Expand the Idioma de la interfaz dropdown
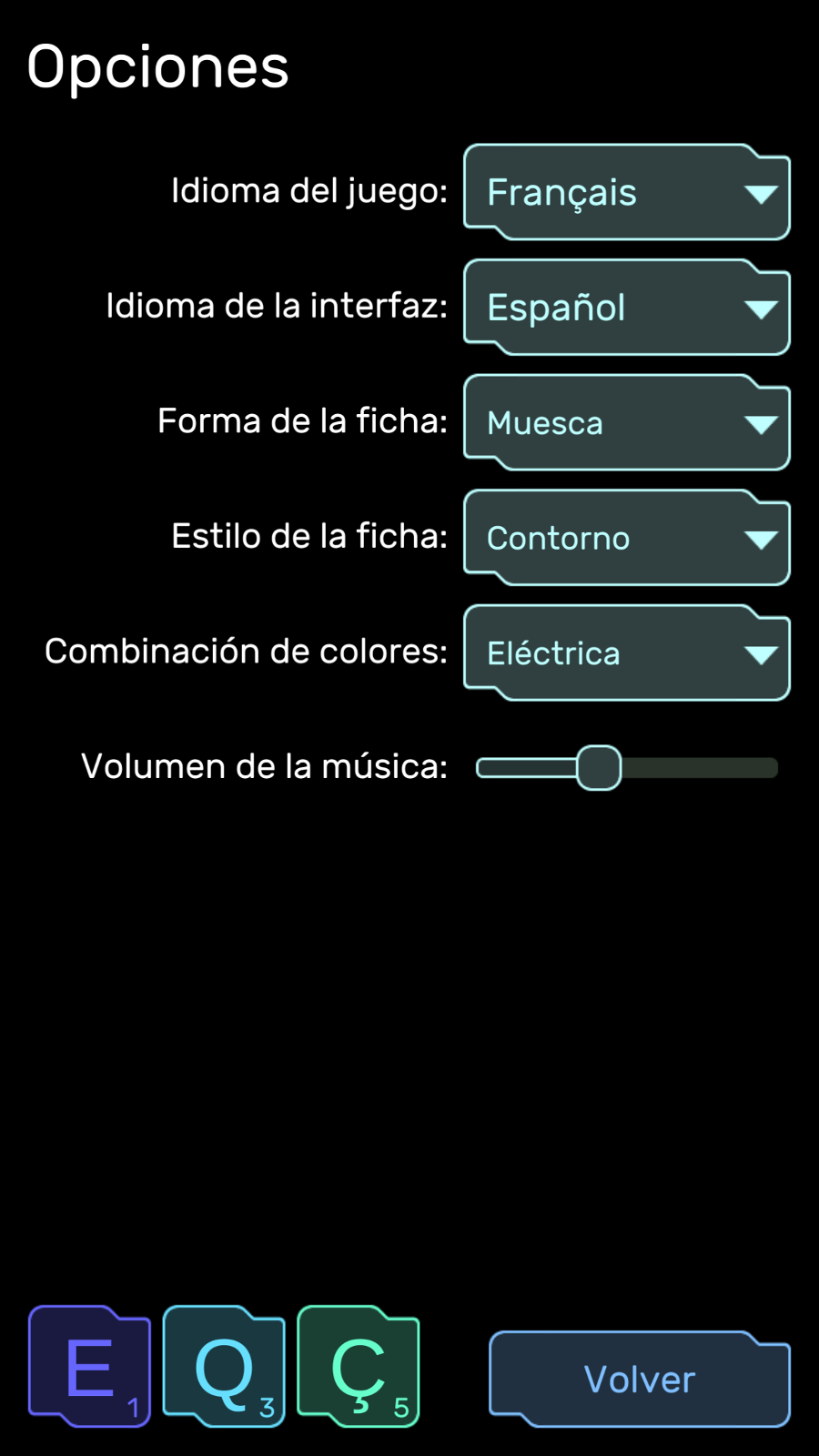The width and height of the screenshot is (819, 1456). [x=626, y=308]
